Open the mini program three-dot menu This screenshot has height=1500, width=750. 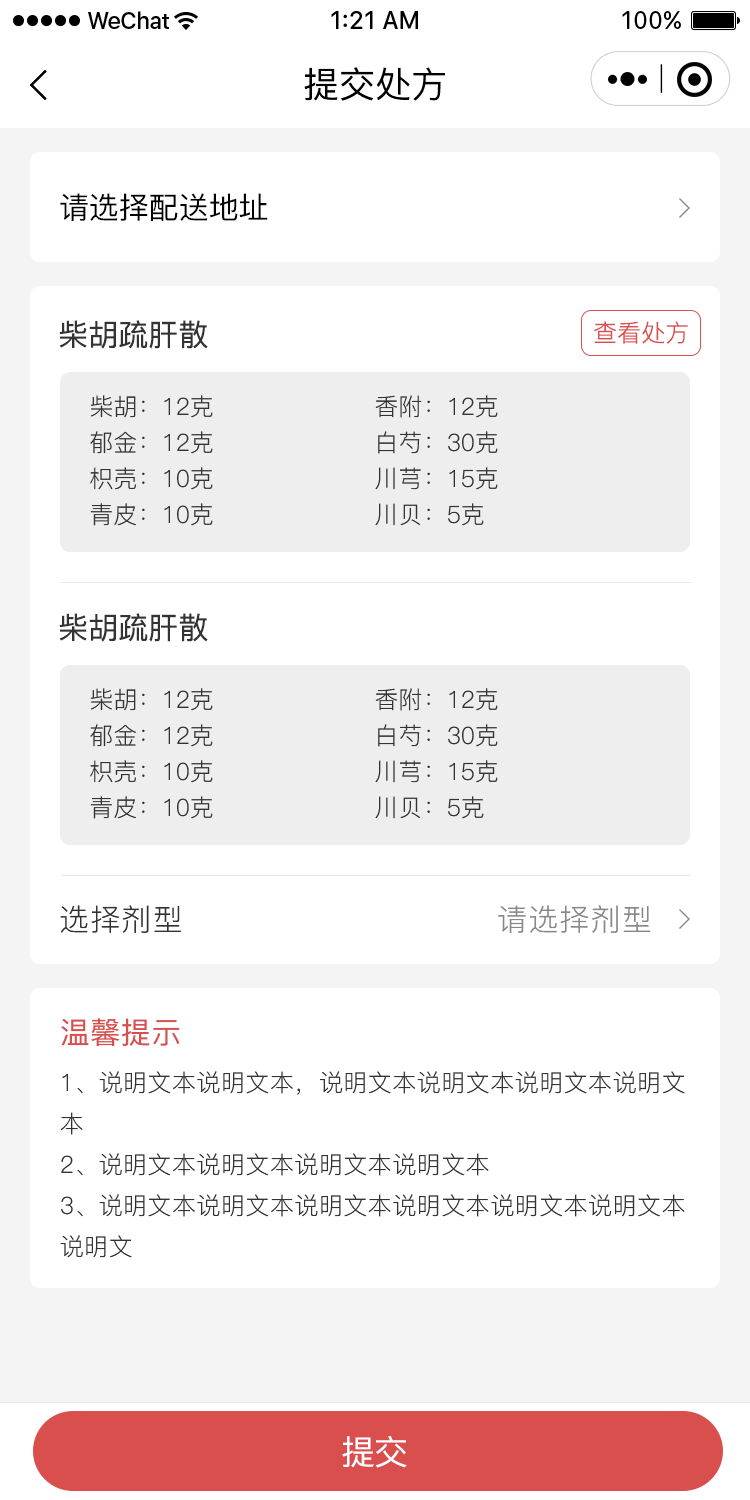627,79
